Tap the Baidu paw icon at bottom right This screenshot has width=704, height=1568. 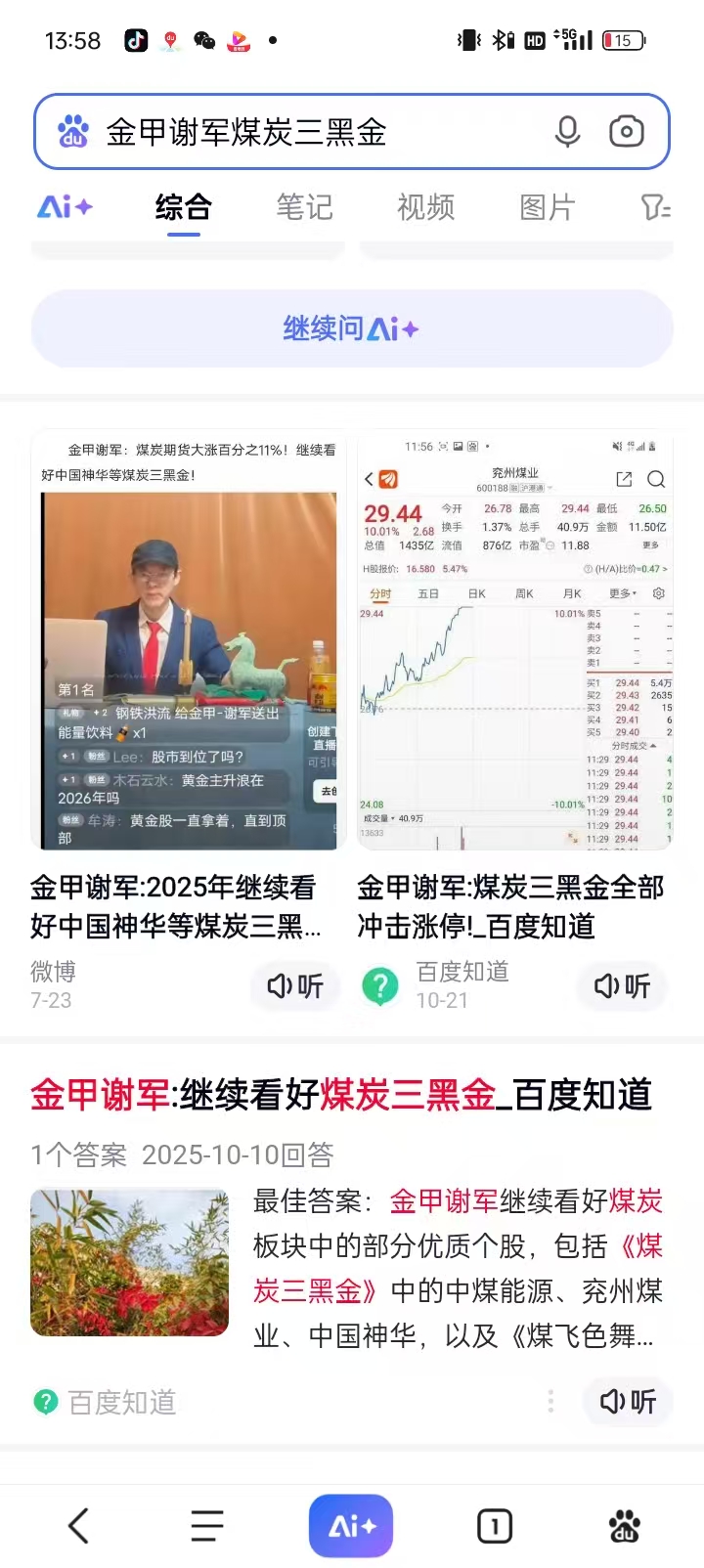625,1524
